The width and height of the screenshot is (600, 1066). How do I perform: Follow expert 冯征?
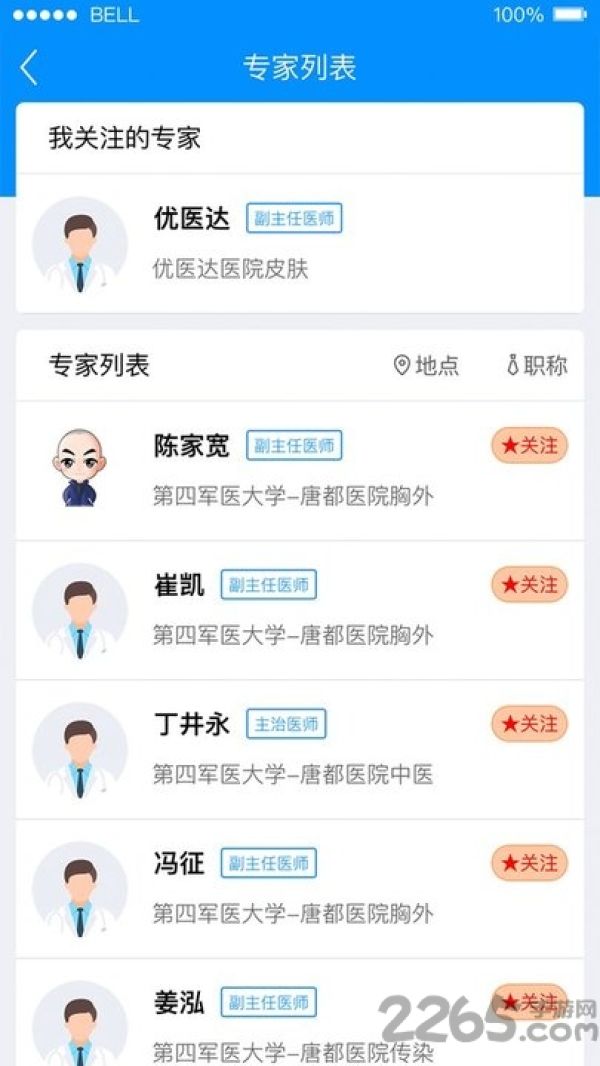tap(529, 863)
